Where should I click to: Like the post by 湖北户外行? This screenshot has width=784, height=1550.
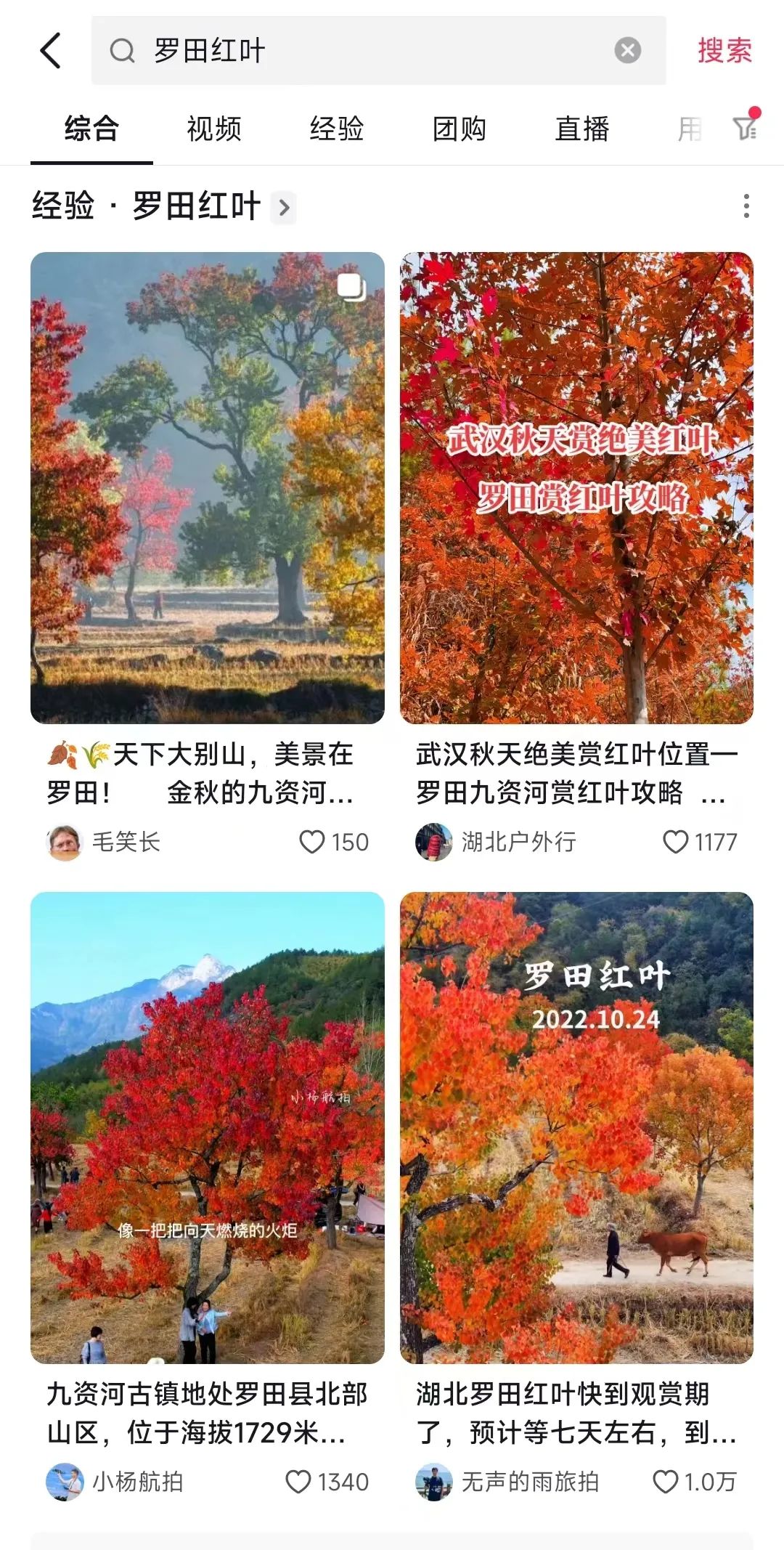click(x=675, y=842)
